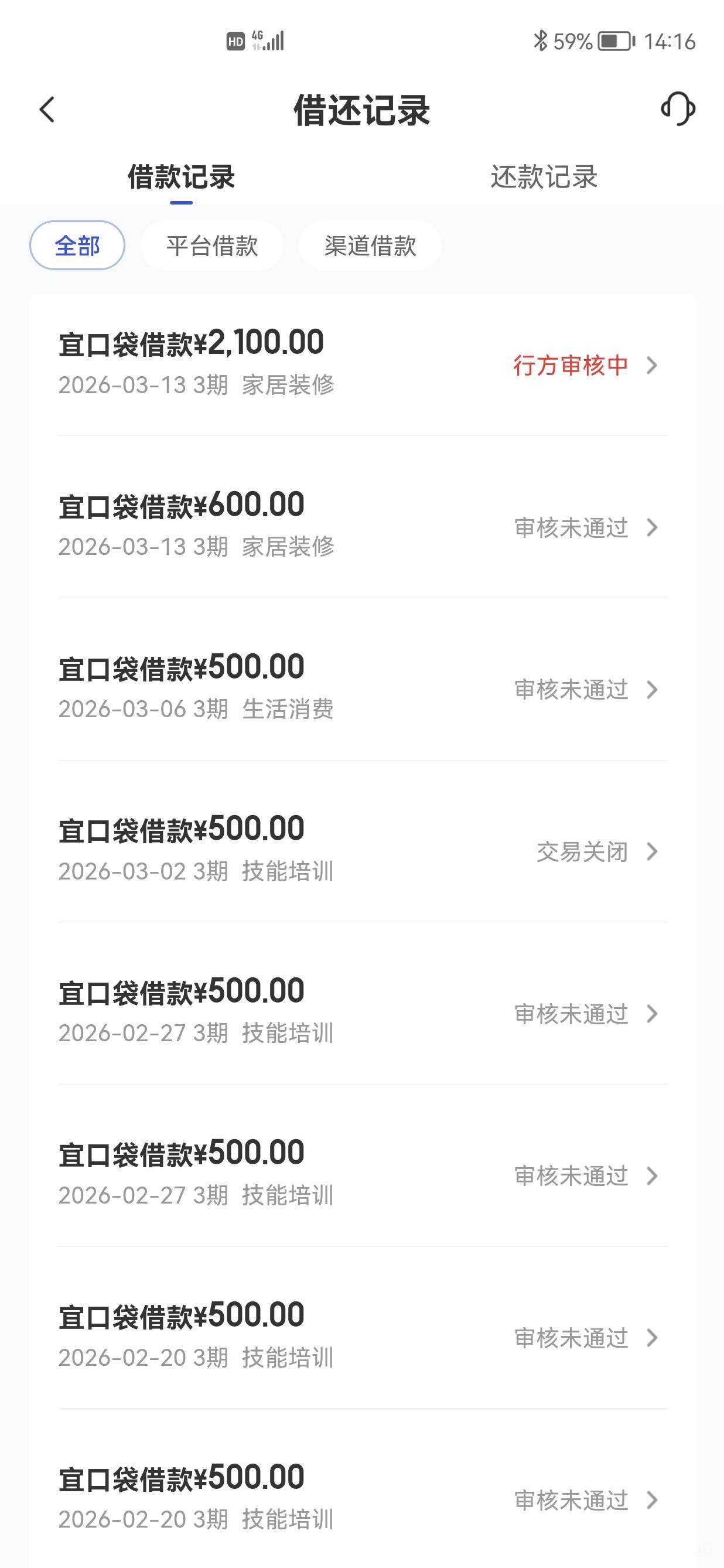Select the 借款记录 tab
The image size is (724, 1568).
(182, 177)
